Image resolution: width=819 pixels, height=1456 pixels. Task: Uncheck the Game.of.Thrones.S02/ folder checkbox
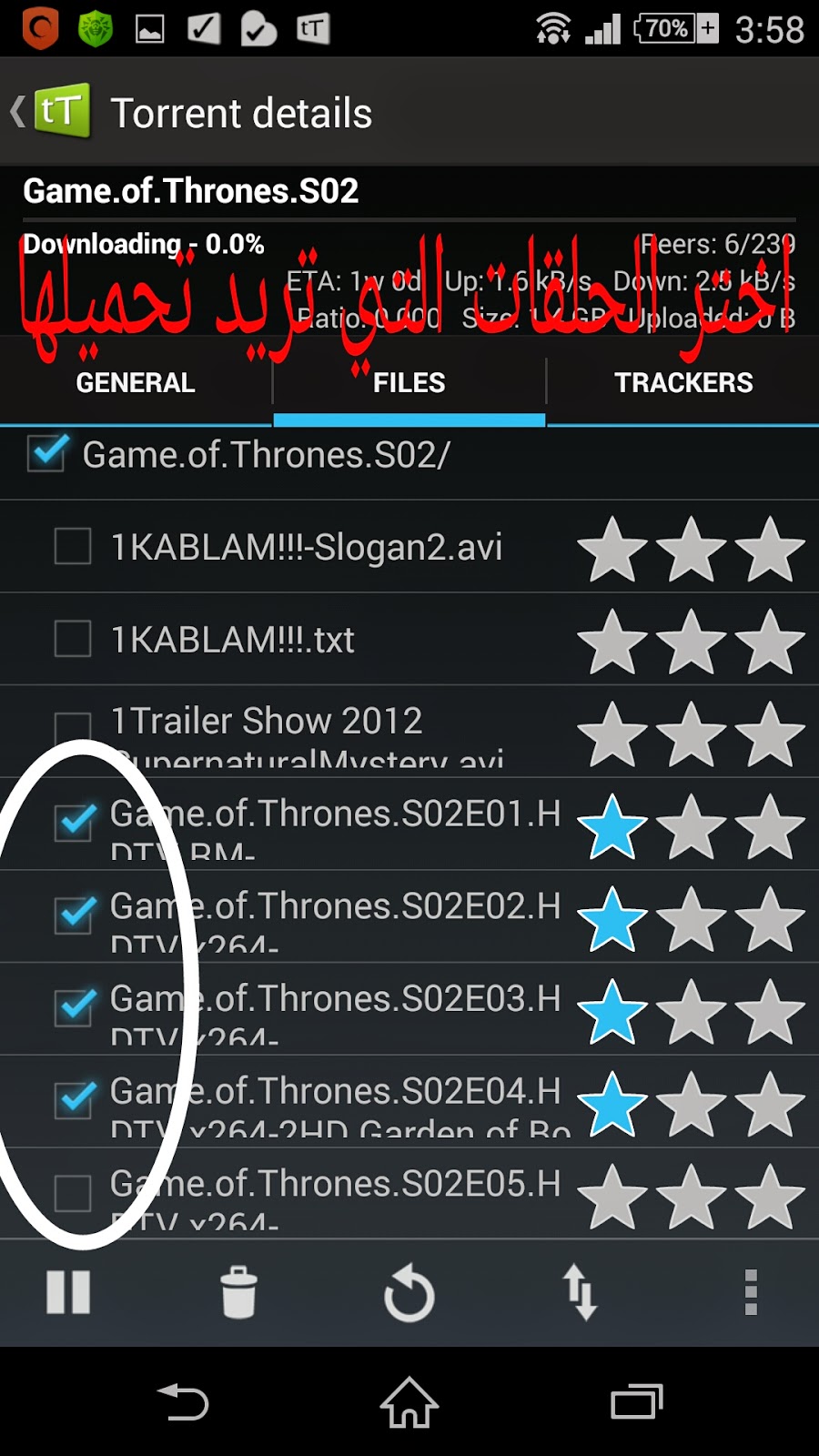tap(46, 453)
